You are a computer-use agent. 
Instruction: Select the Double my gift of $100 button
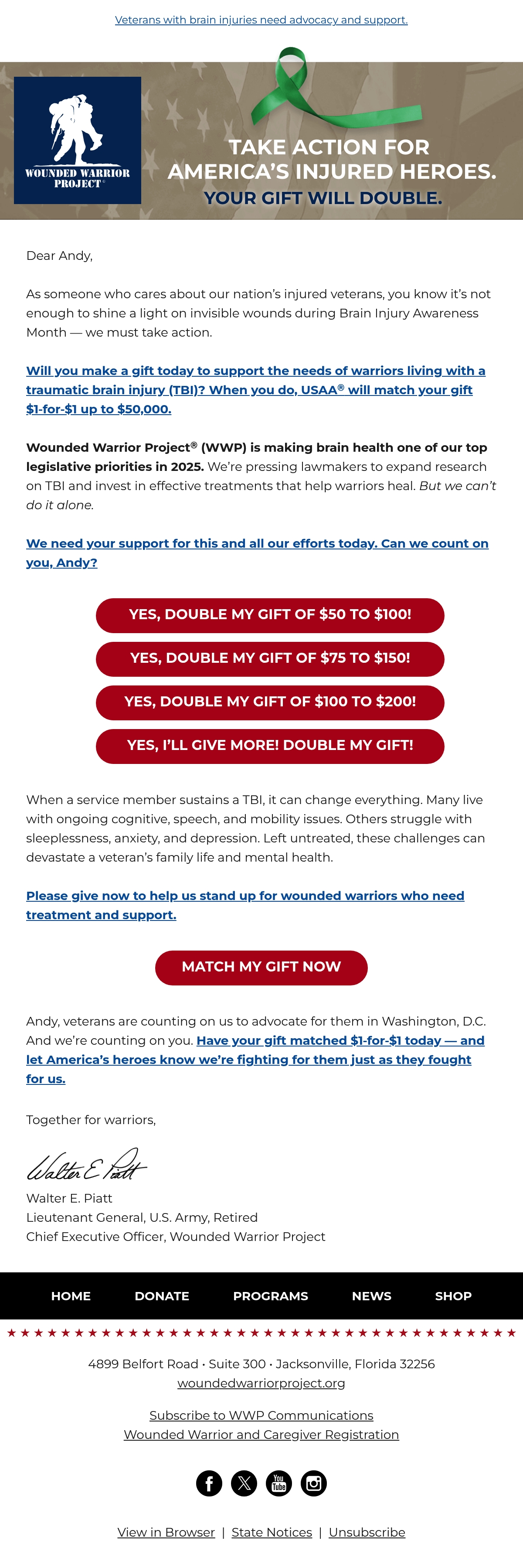tap(270, 703)
